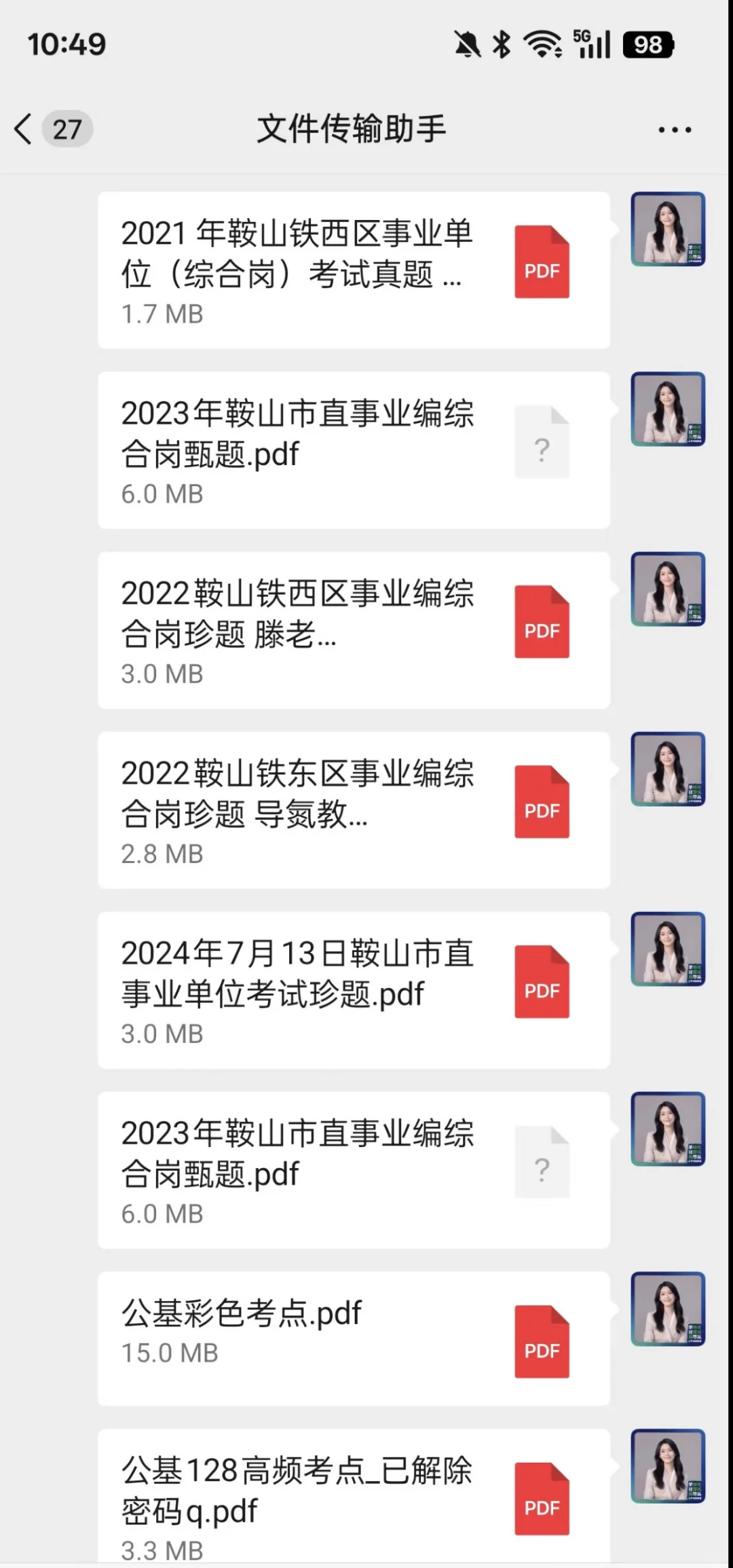Open the 2021年鞍山铁西区事业单位 PDF file
The height and width of the screenshot is (1568, 733).
pos(354,270)
